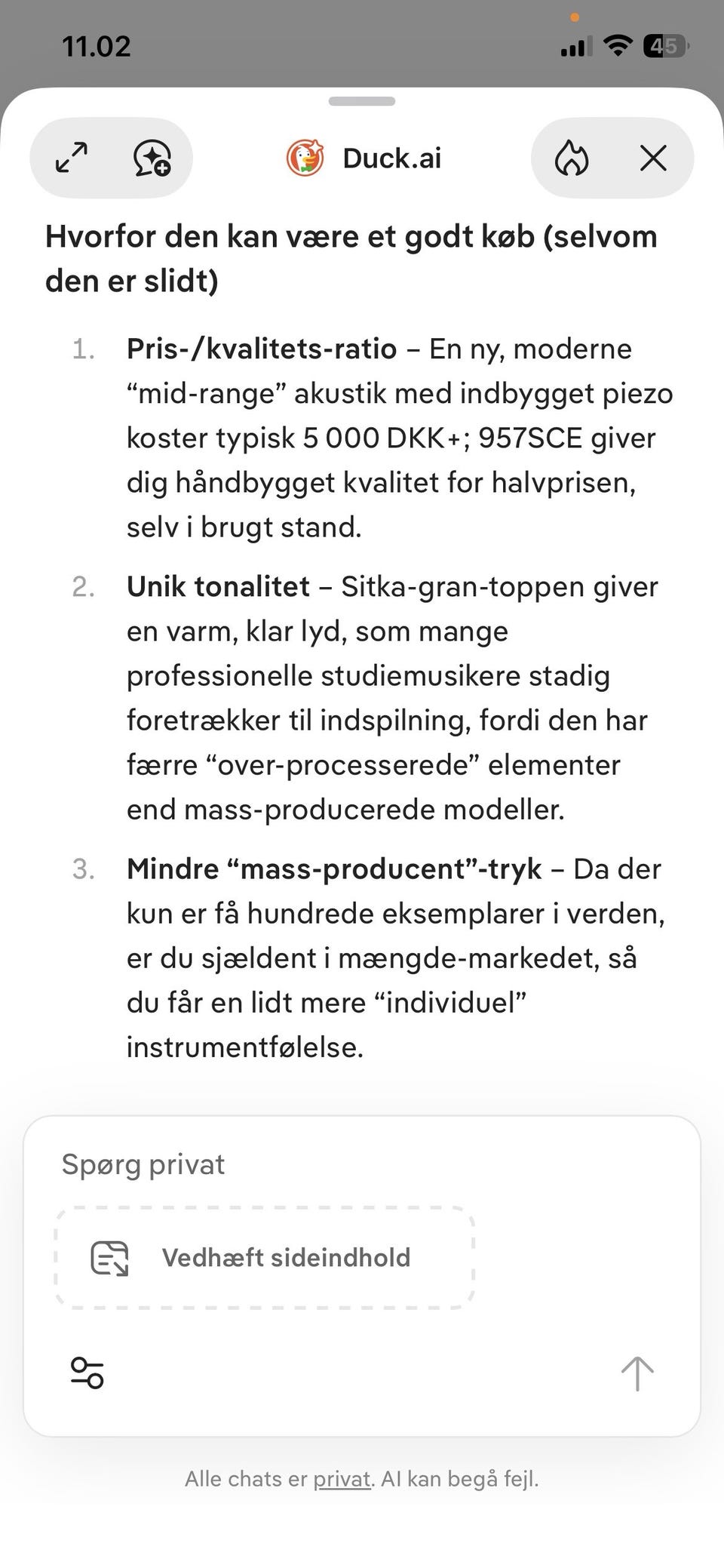Start a new chat with the plus bubble

click(x=152, y=158)
